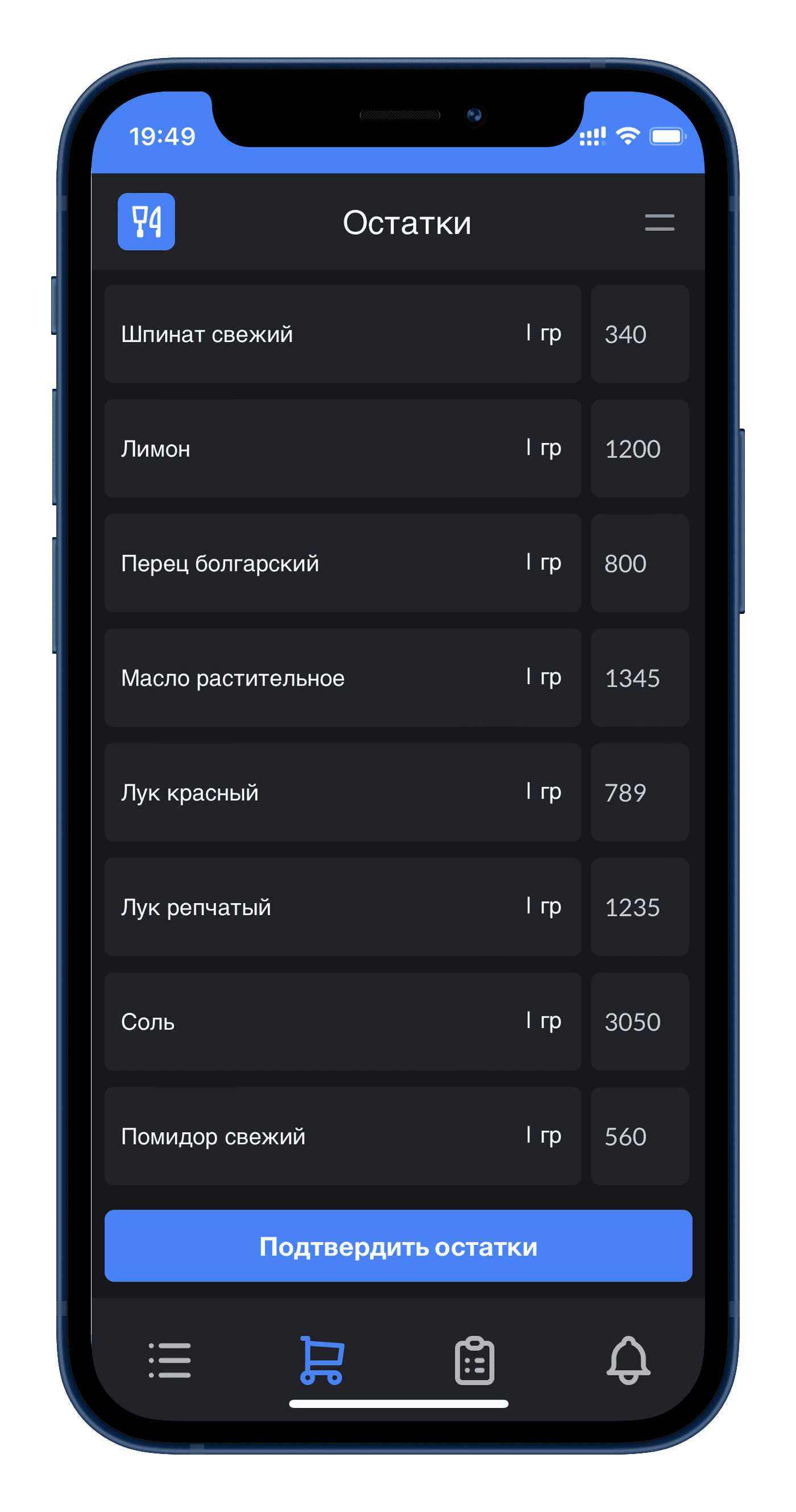Edit the quantity 340 for Шпинат свежий
Viewport: 796px width, 1512px height.
[x=639, y=334]
